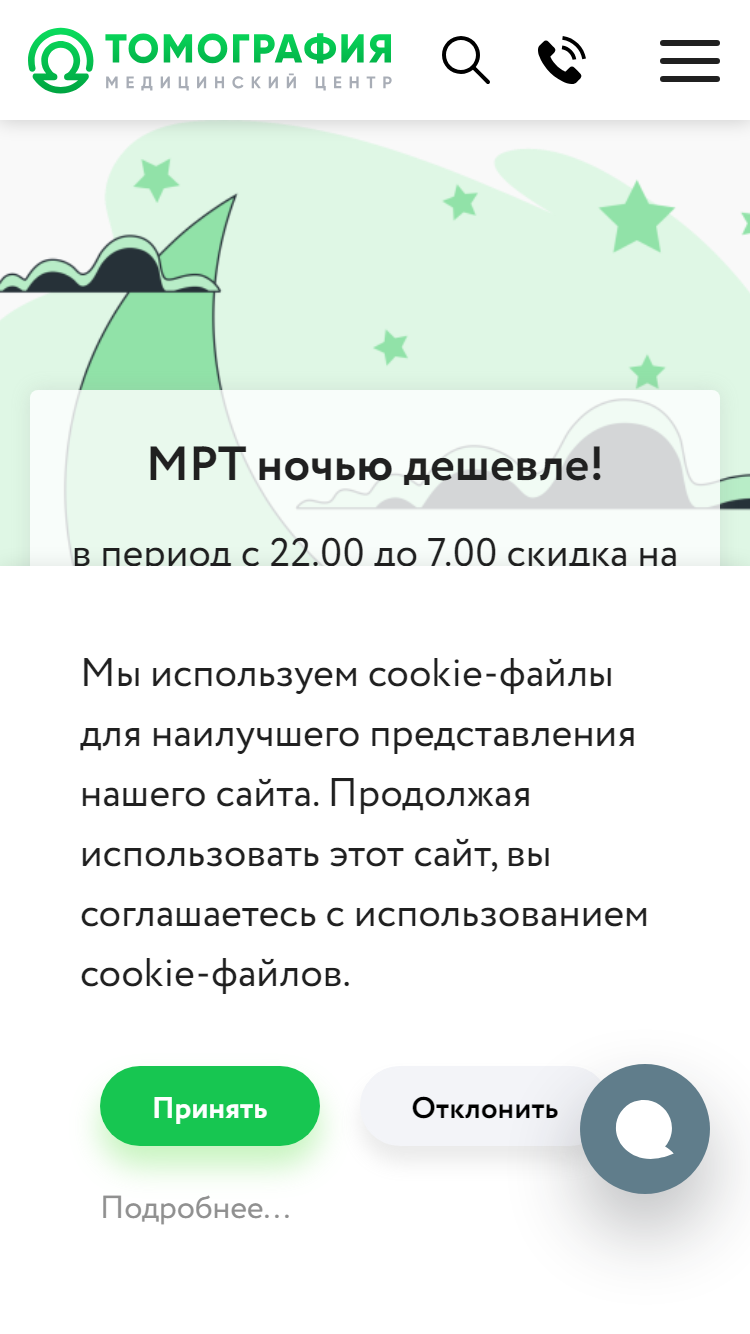Open the search magnifier icon
750x1334 pixels.
point(466,61)
